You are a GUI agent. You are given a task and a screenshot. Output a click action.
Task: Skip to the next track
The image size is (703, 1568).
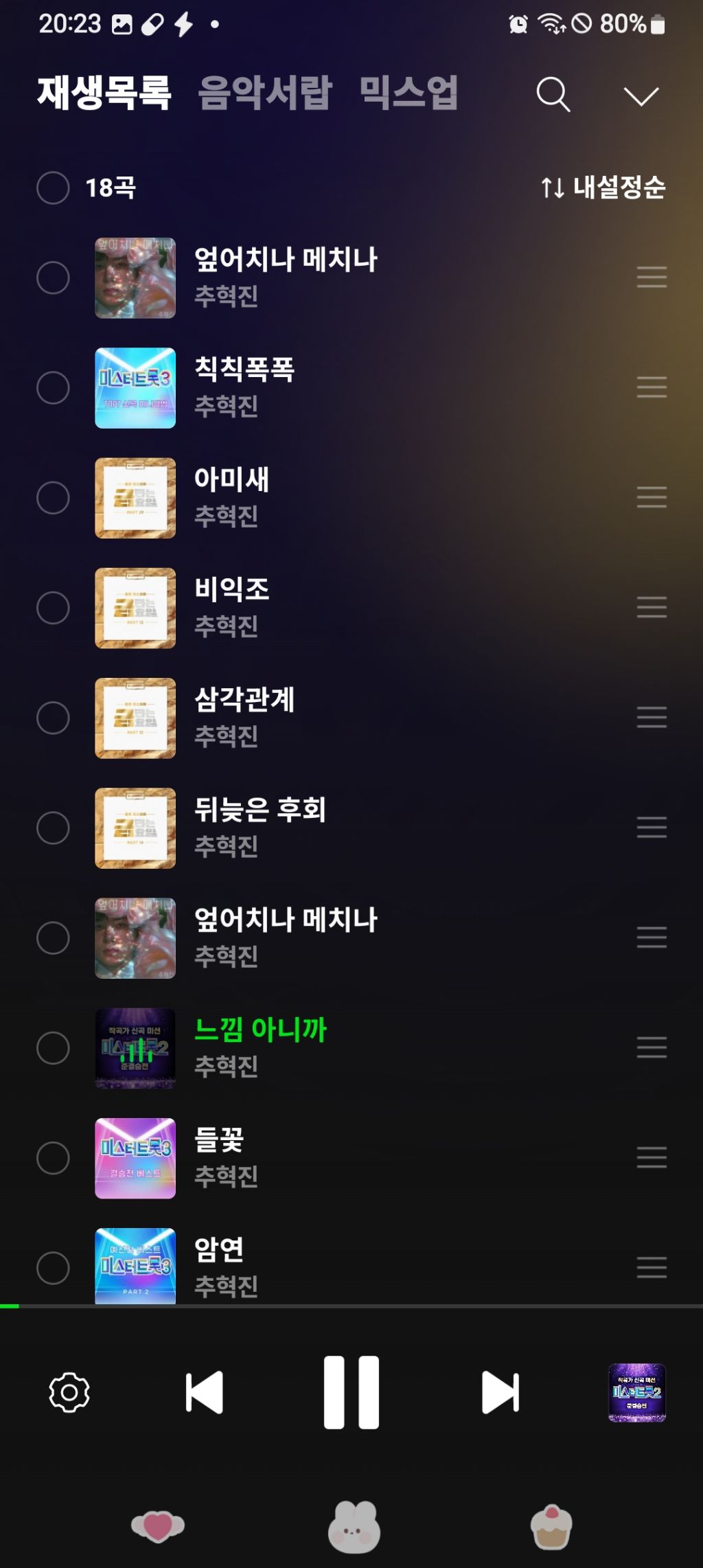pos(500,1392)
